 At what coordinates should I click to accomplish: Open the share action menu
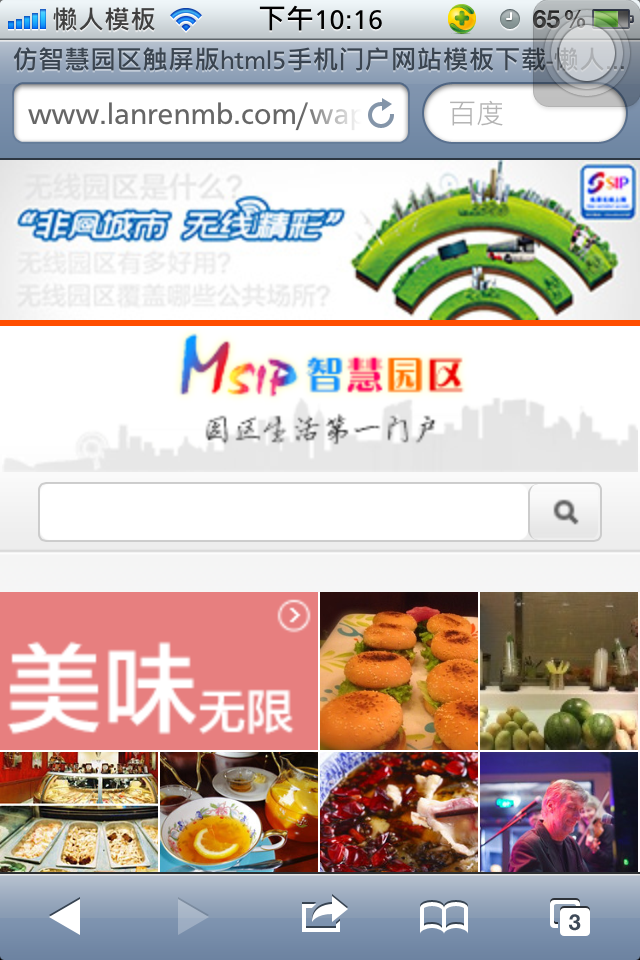click(323, 916)
